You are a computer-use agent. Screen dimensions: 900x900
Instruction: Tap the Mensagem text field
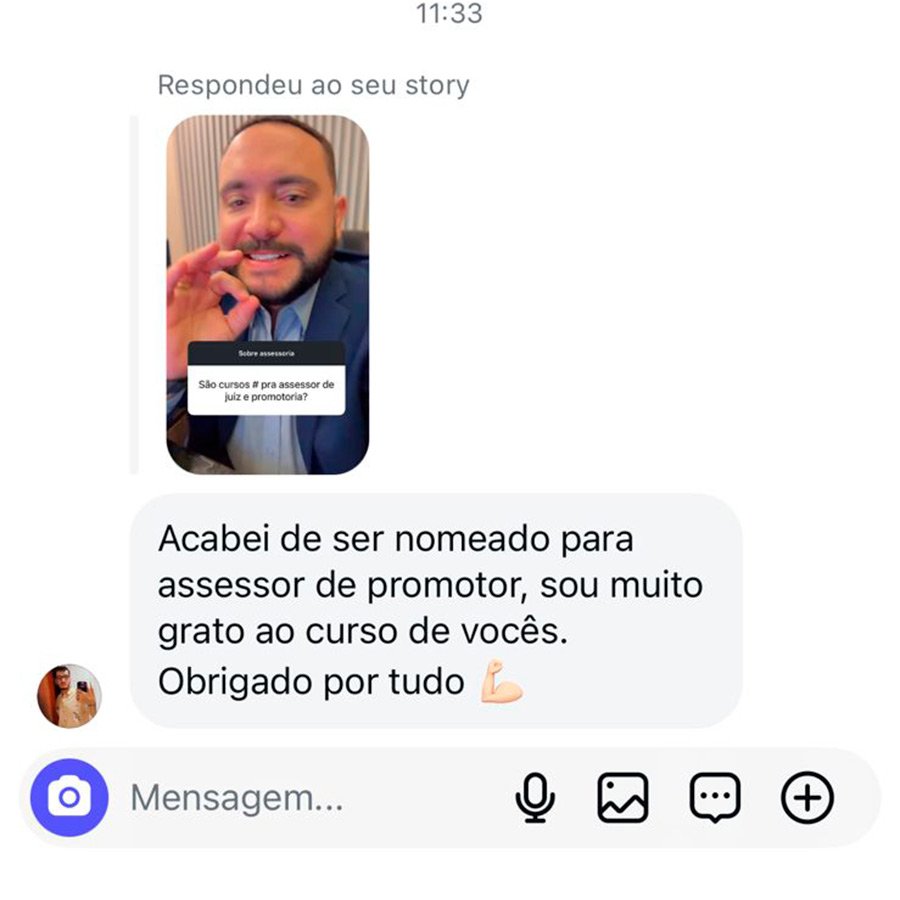[300, 798]
